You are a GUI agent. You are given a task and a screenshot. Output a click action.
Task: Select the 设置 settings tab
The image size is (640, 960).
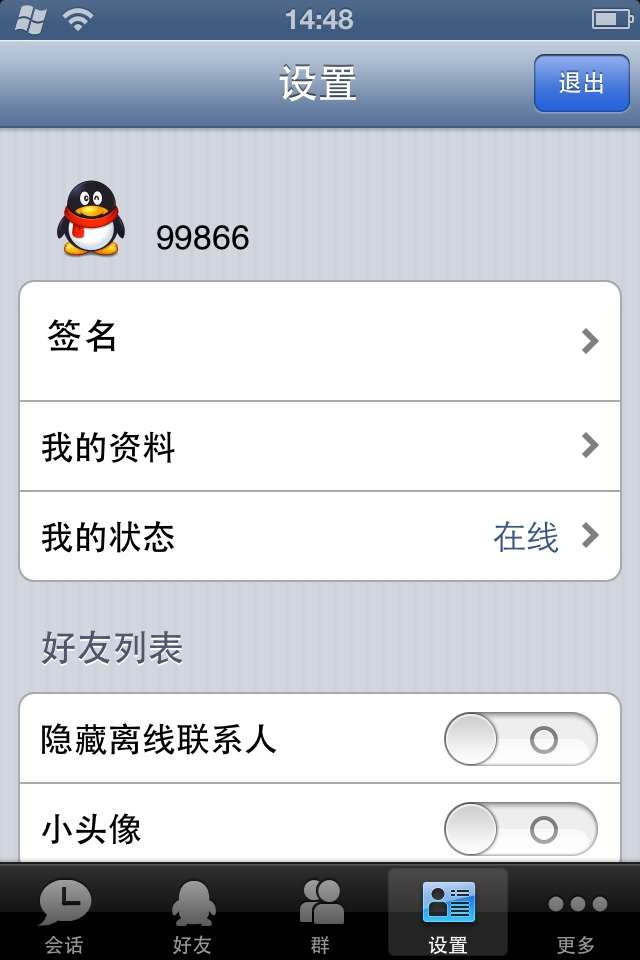tap(448, 915)
